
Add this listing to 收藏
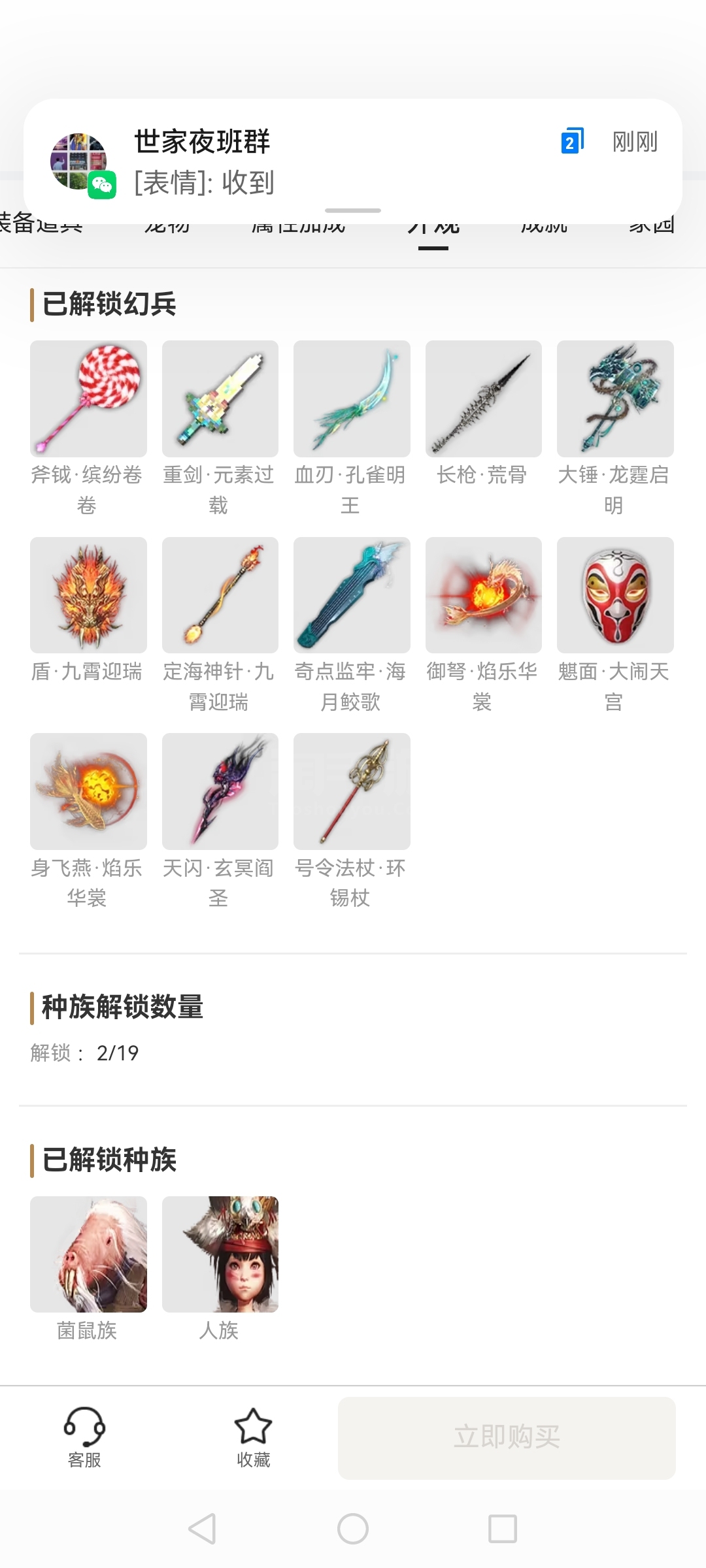click(x=253, y=1437)
